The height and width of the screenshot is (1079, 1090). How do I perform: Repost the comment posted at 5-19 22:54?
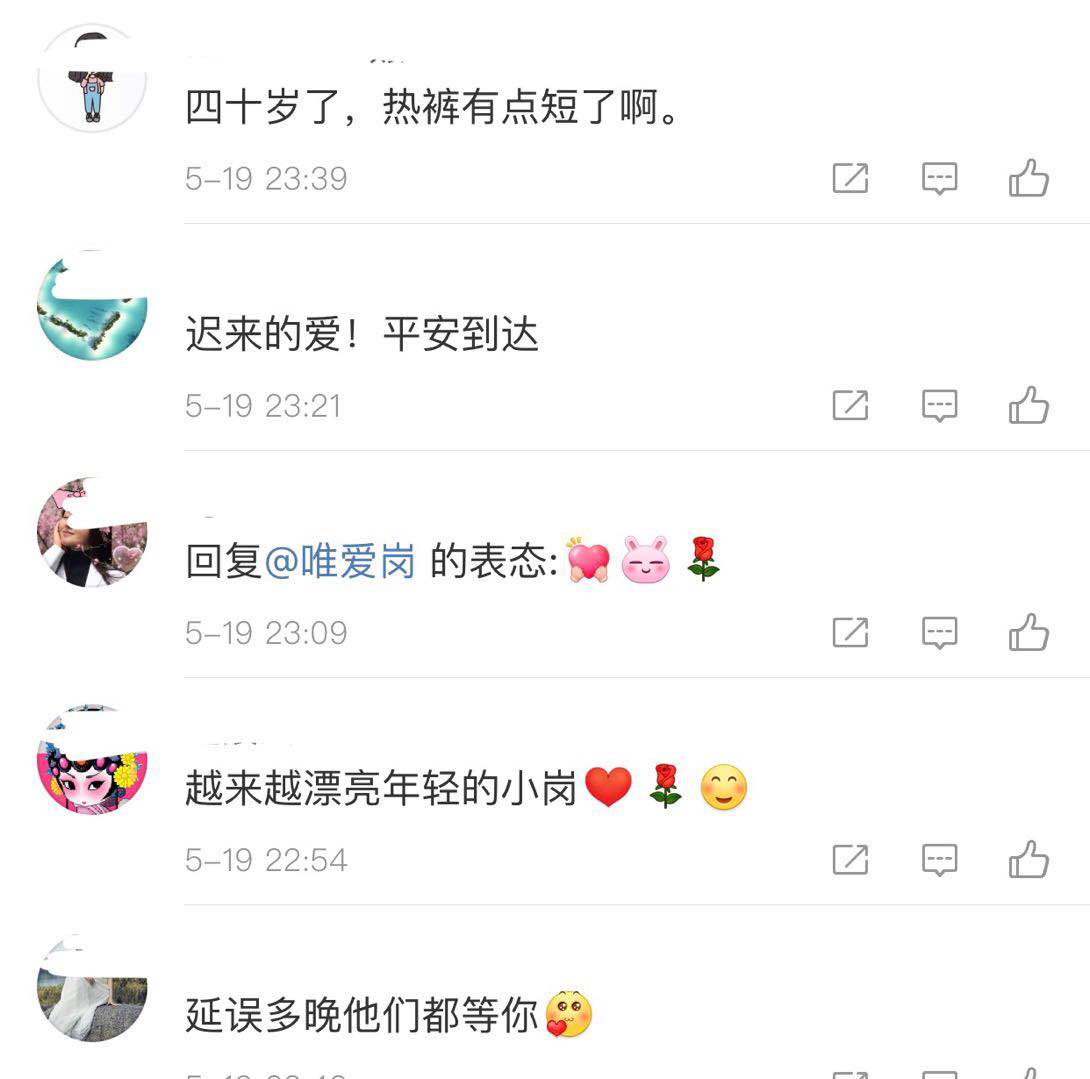[850, 860]
